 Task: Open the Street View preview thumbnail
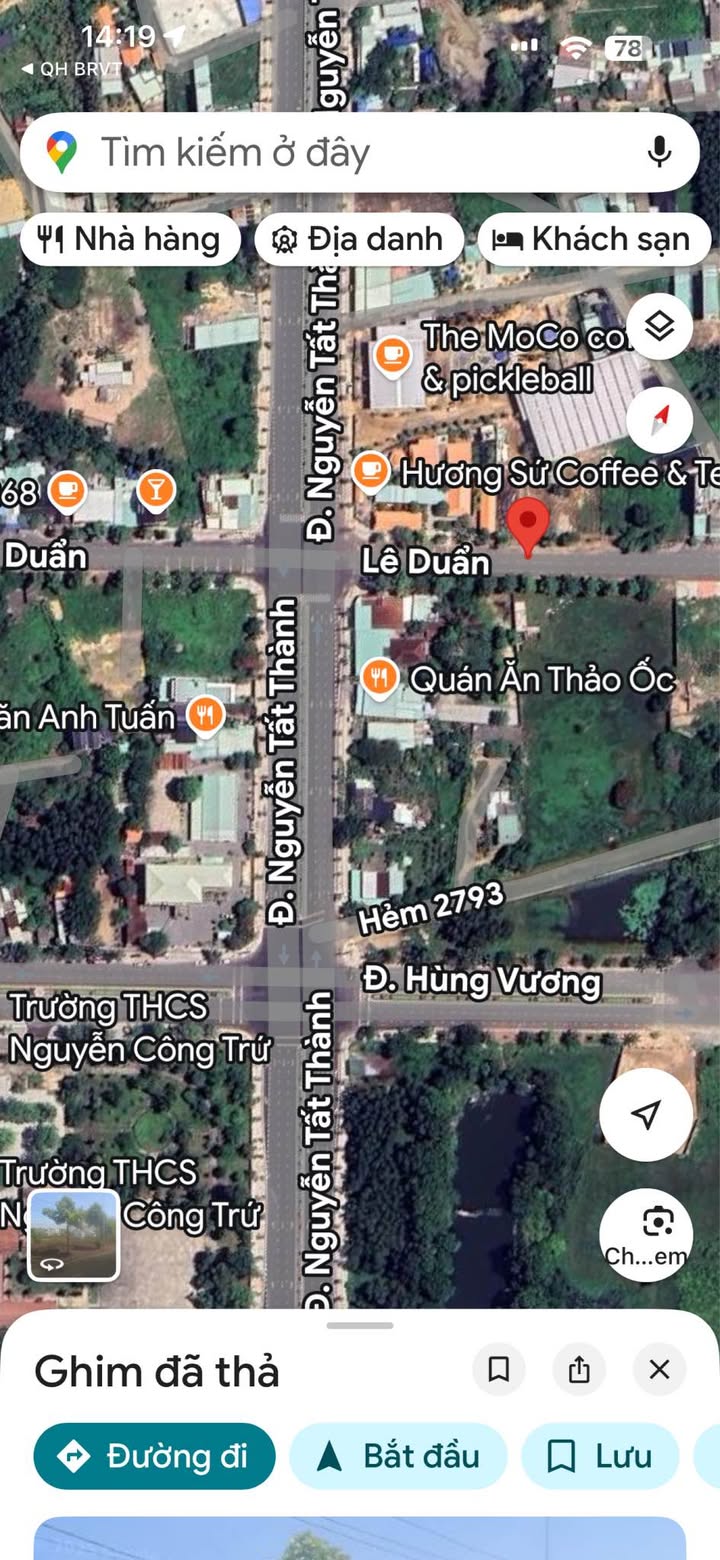[x=73, y=1235]
